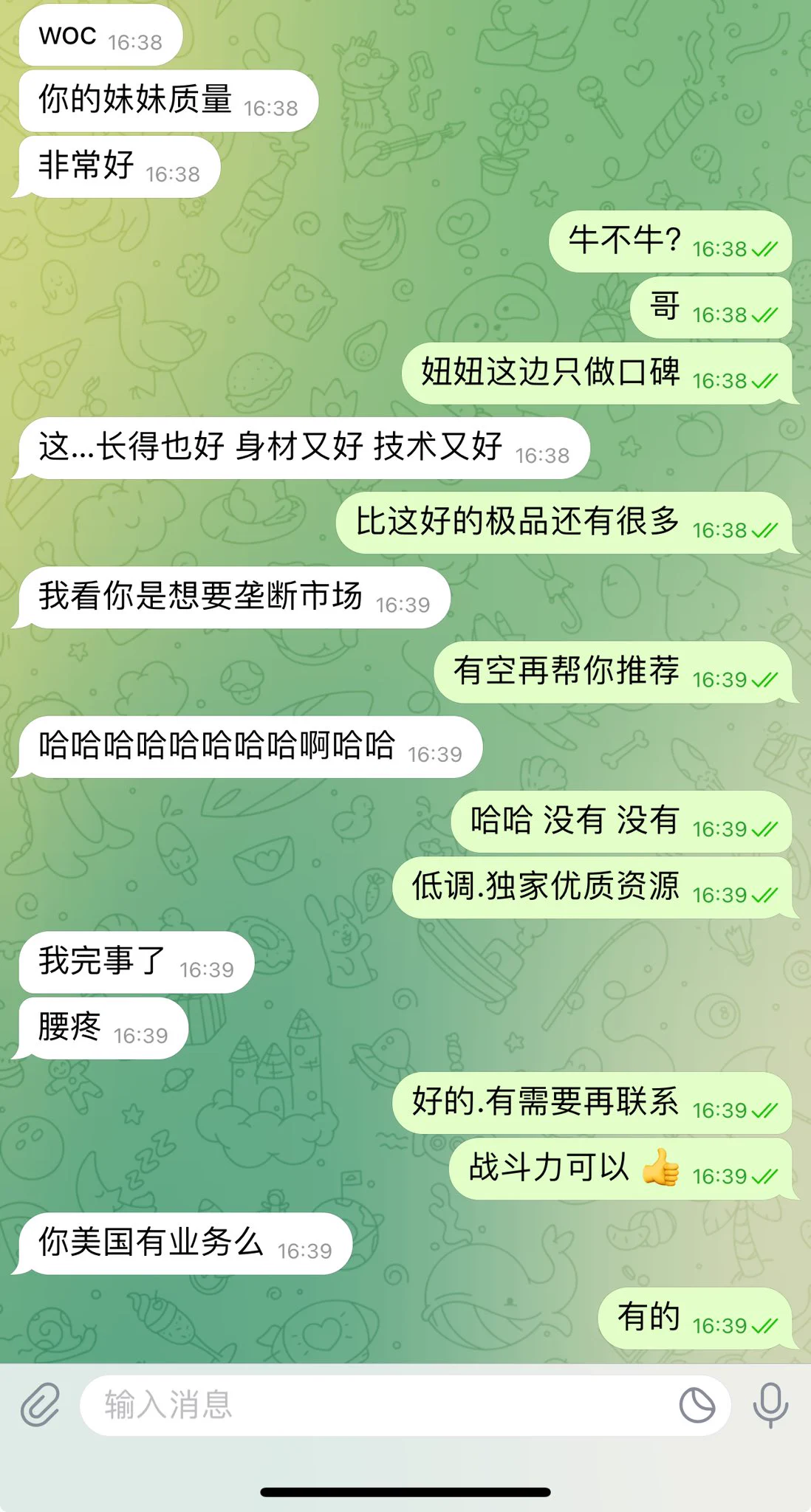This screenshot has width=811, height=1512.
Task: Tap the attachment paperclip icon
Action: click(x=40, y=1404)
